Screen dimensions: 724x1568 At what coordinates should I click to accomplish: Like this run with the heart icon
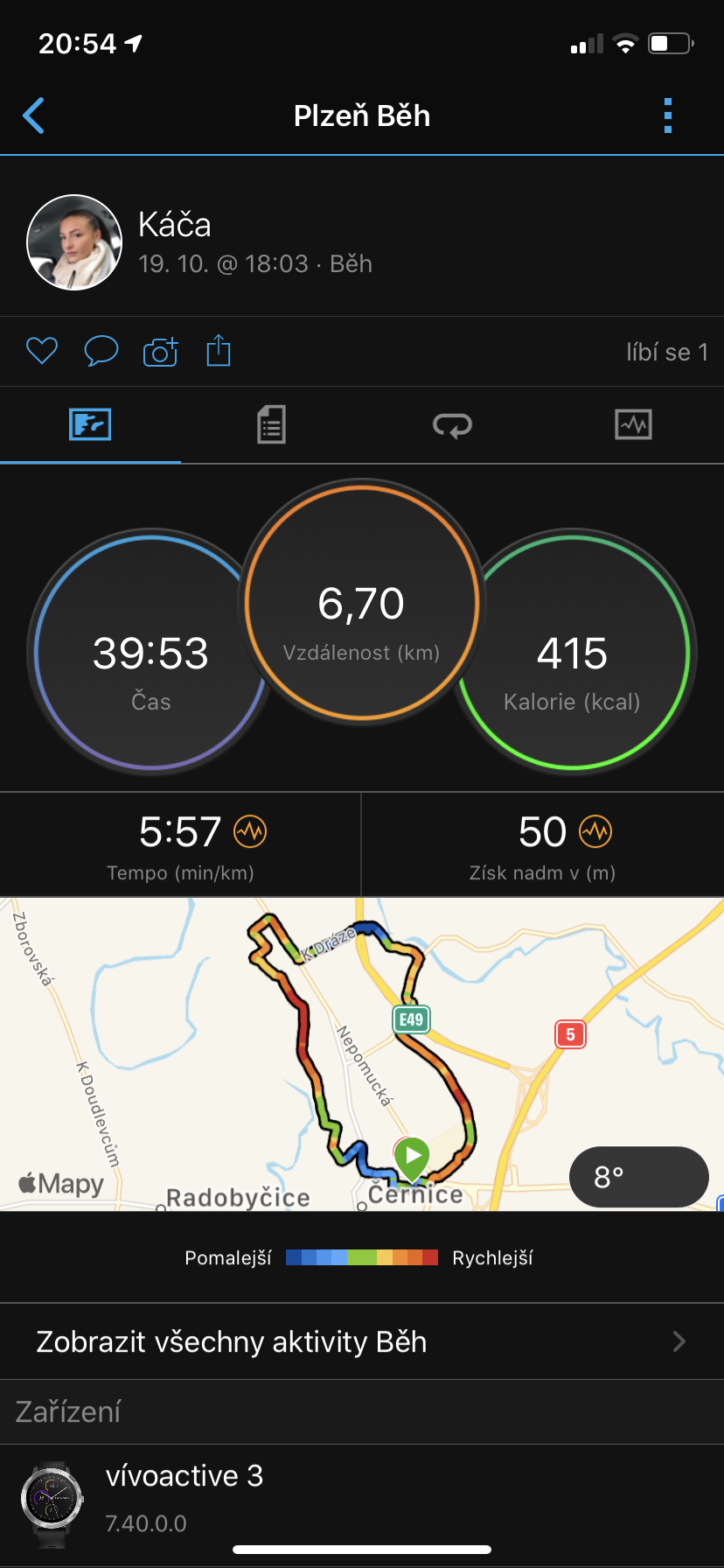tap(42, 351)
